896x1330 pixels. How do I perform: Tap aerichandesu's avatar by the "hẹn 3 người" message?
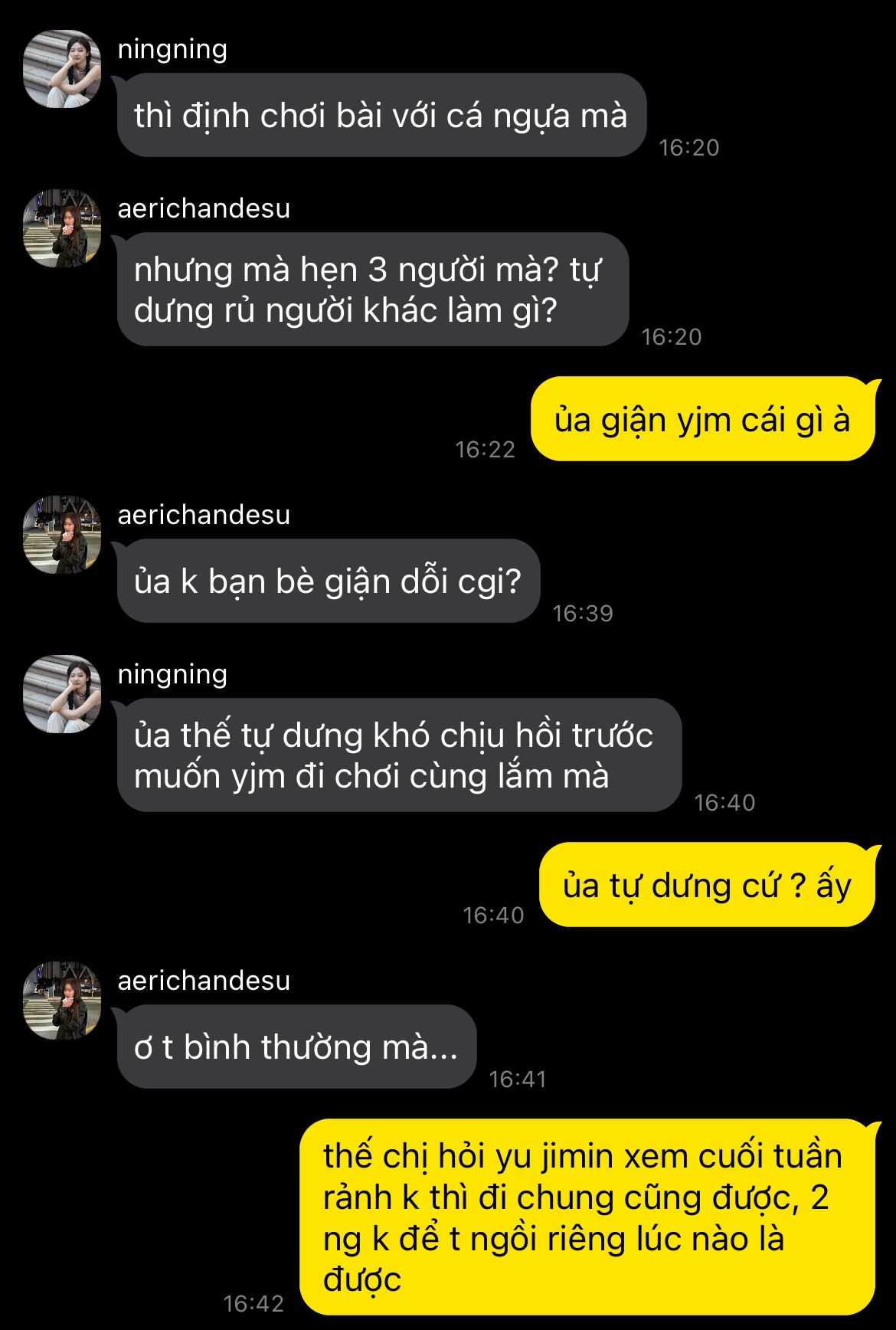coord(62,228)
